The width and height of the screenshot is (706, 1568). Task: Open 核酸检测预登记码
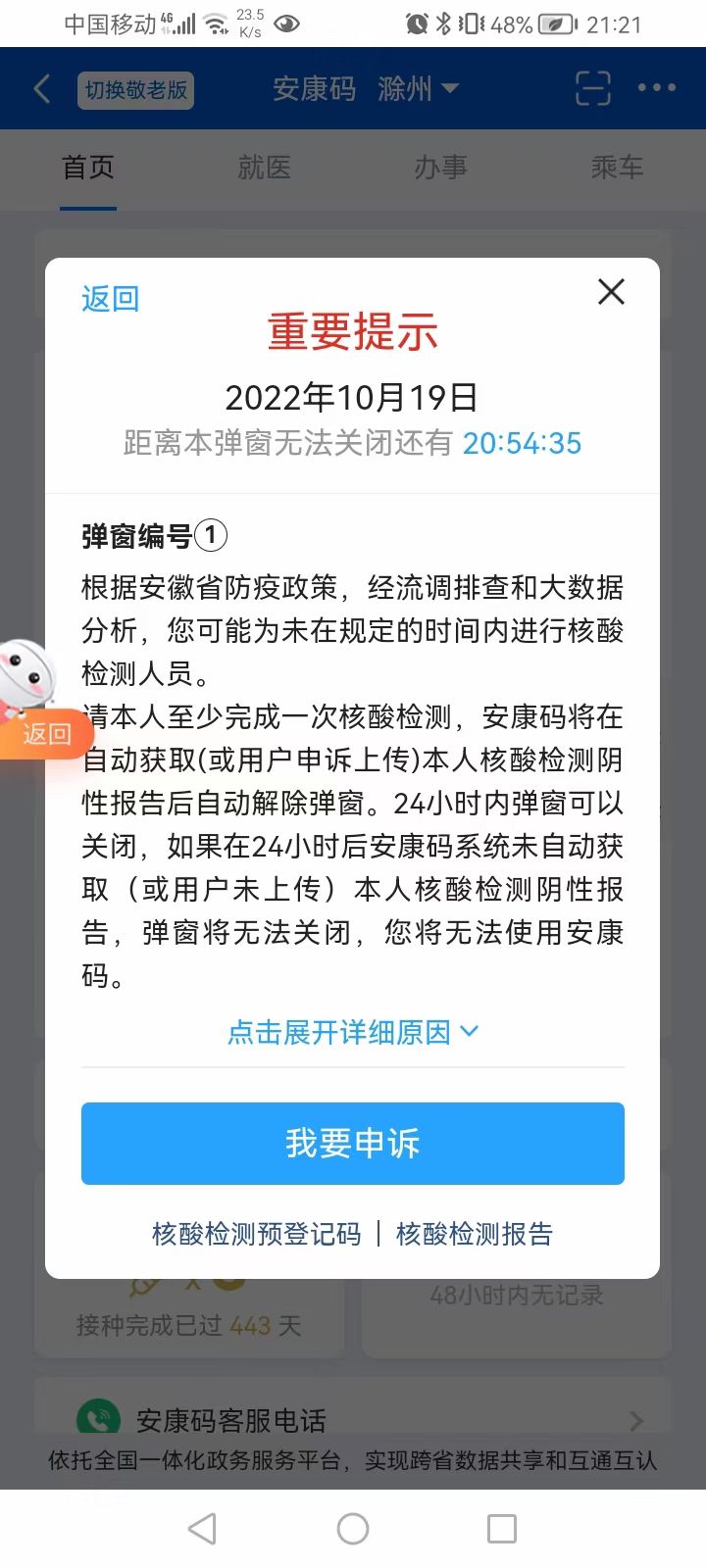257,1234
